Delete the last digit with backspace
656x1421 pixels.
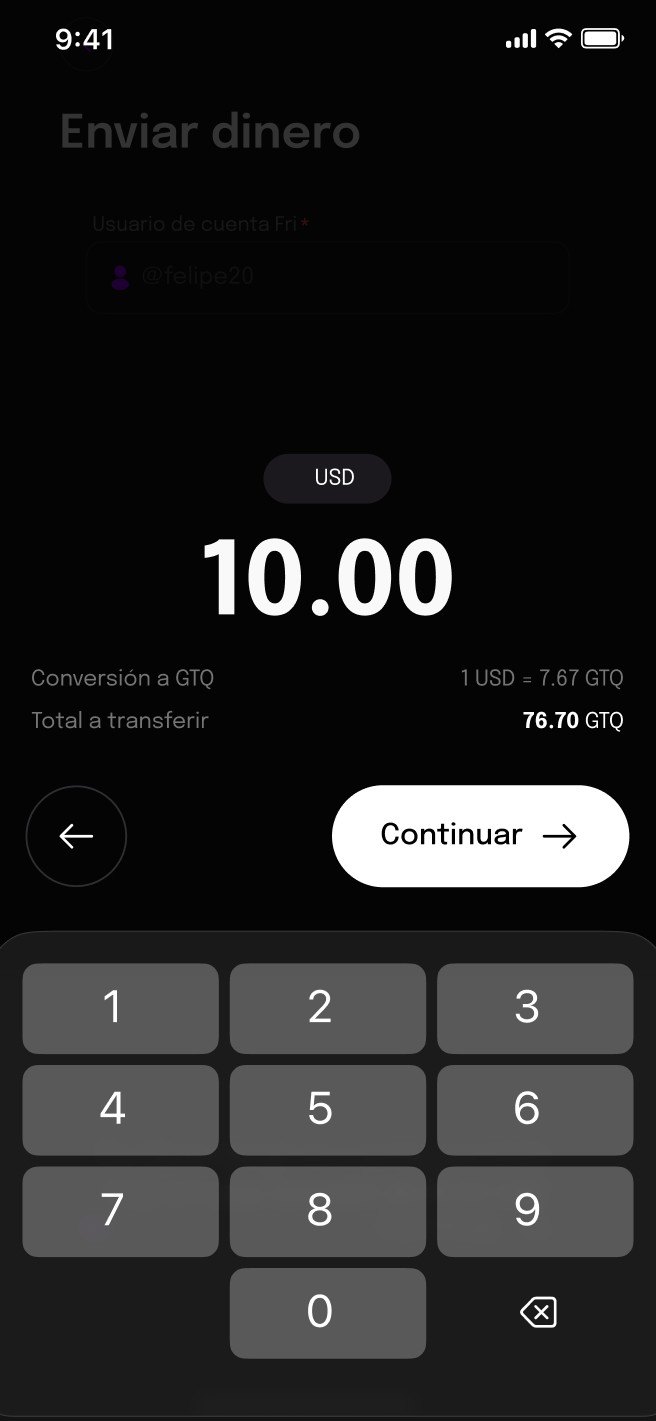[538, 1313]
